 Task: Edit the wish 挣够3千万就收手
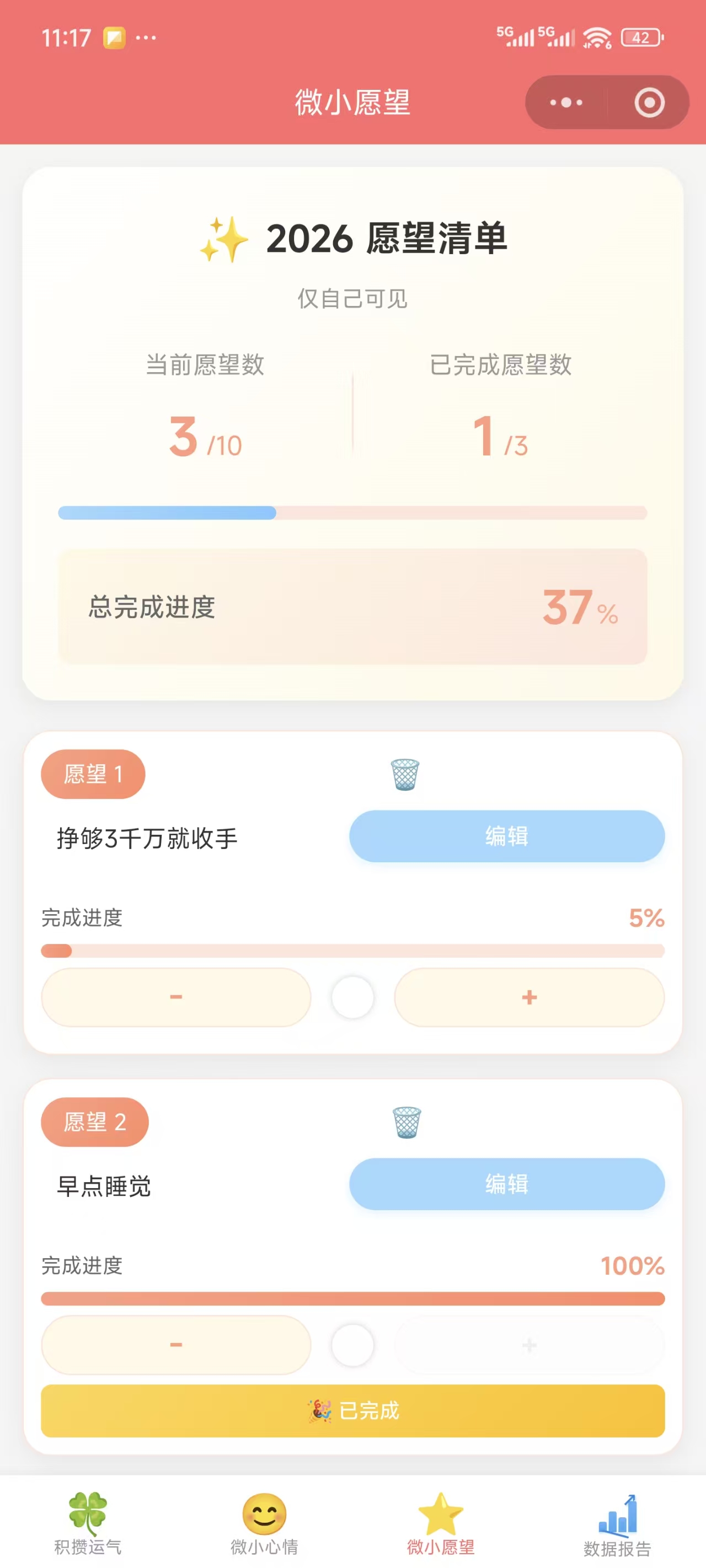tap(507, 837)
